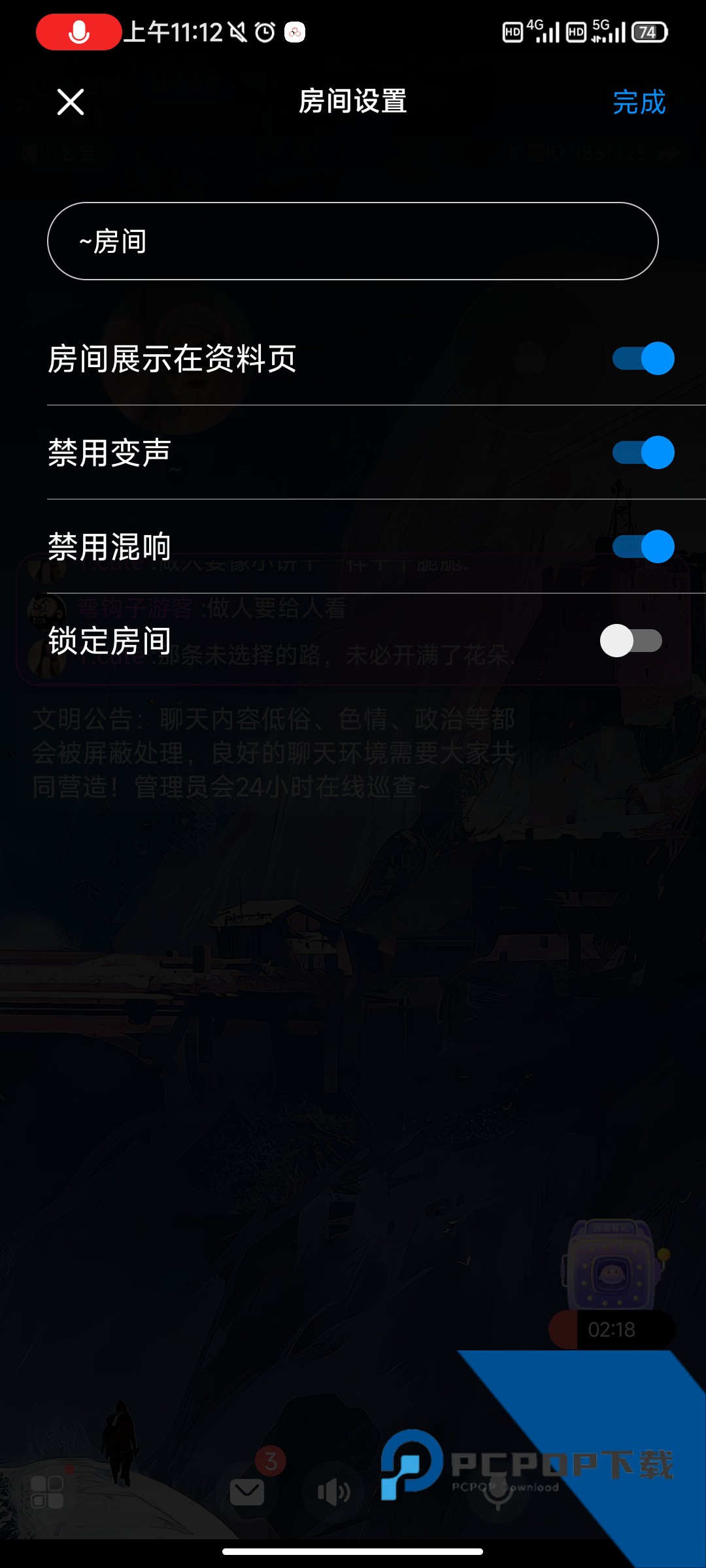Turn off 房间展示在资料页 toggle
706x1568 pixels.
643,358
